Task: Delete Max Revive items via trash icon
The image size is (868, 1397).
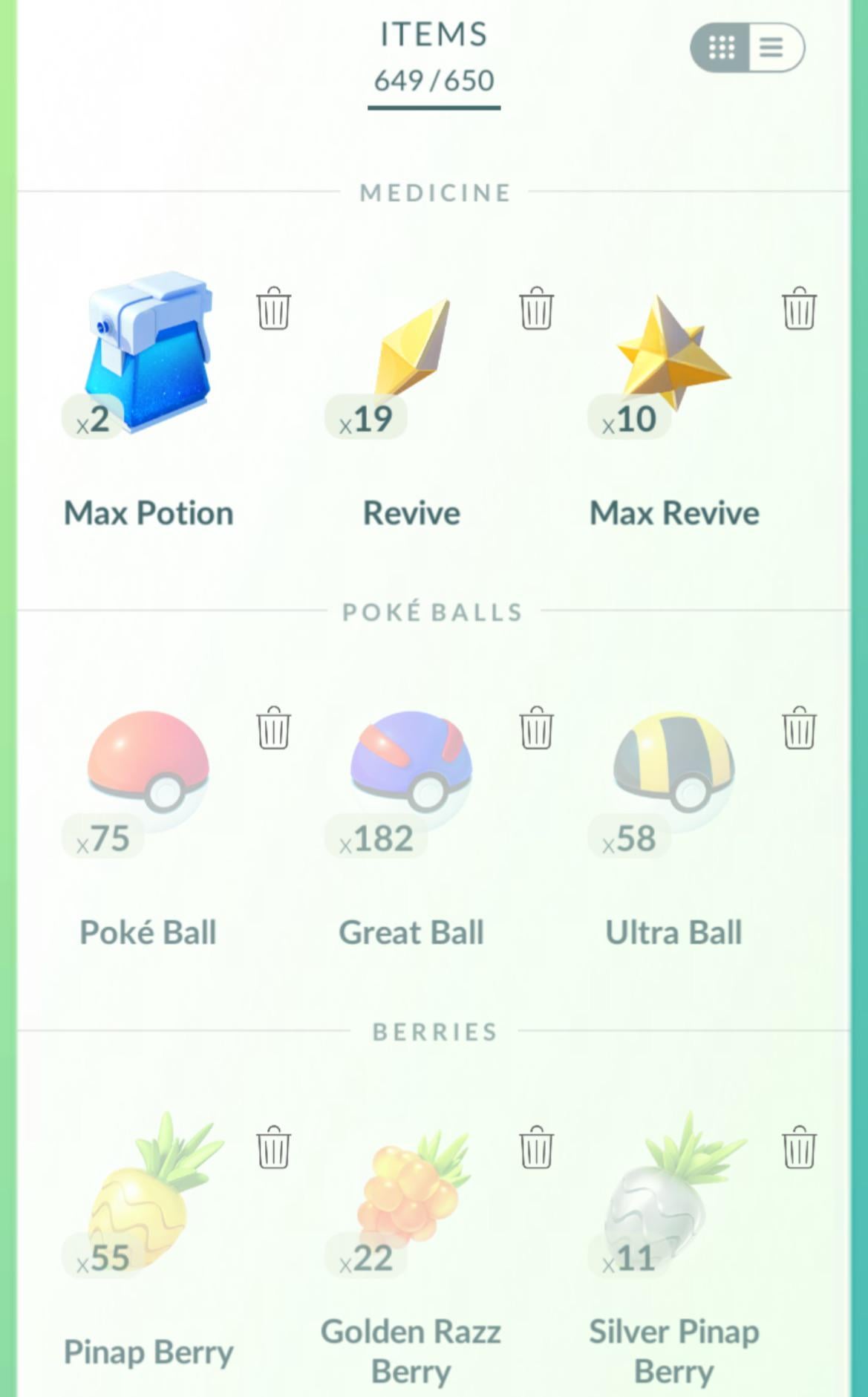Action: [x=799, y=308]
